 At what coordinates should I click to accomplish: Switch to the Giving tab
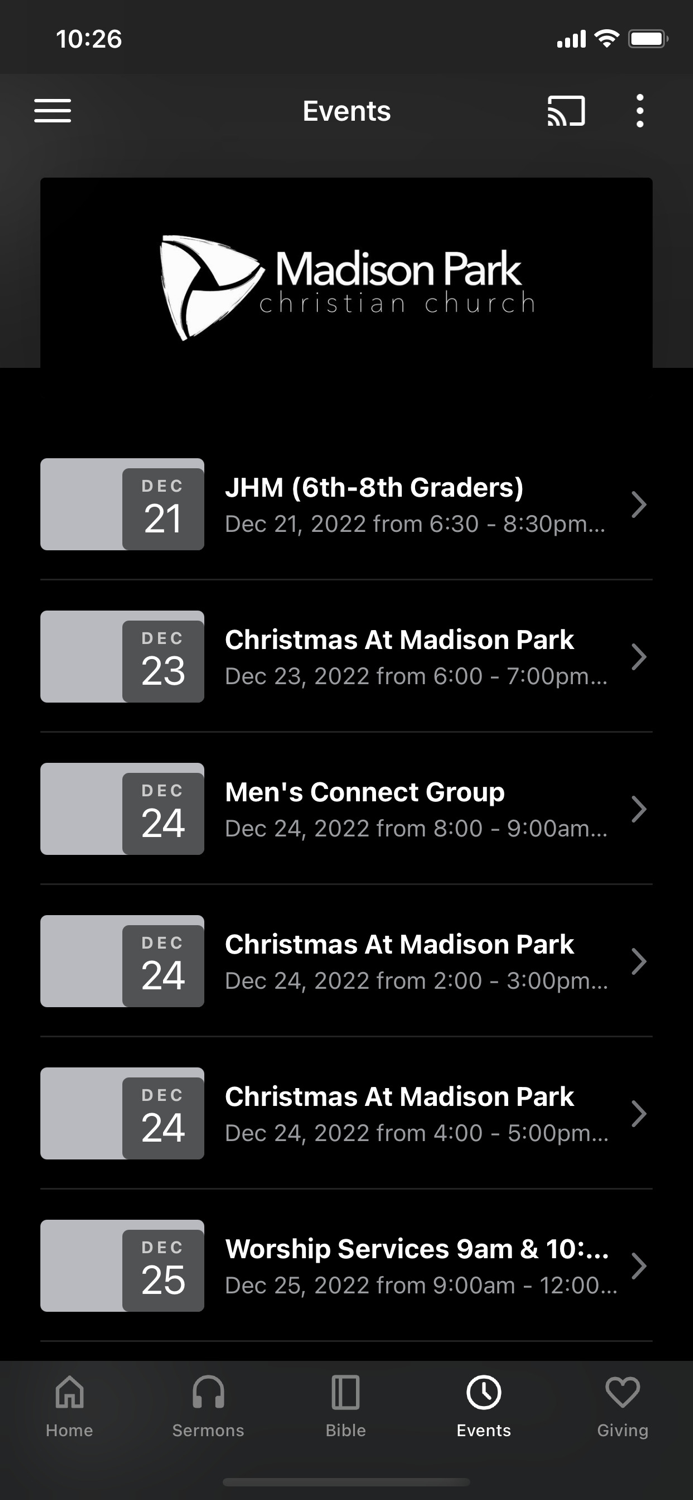622,1406
